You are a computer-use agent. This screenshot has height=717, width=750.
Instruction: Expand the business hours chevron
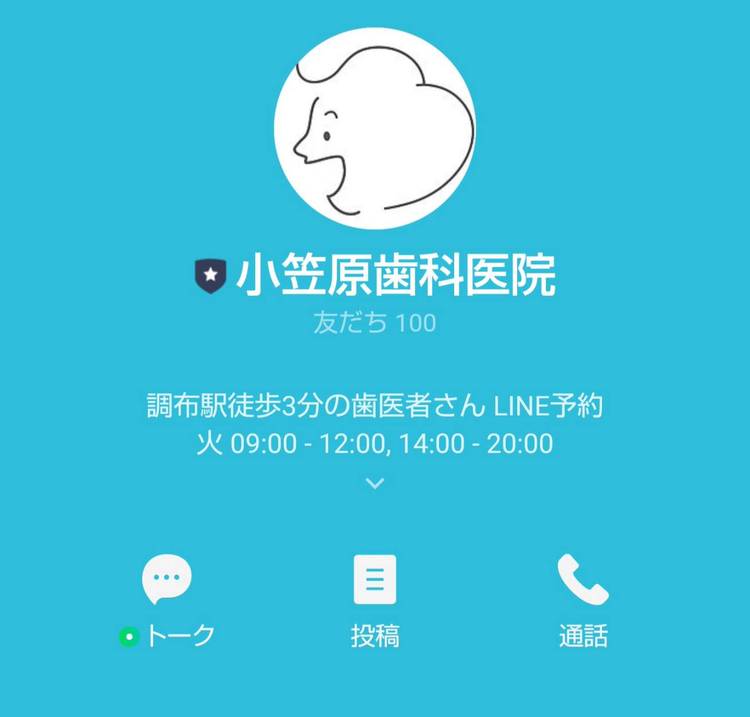point(375,483)
